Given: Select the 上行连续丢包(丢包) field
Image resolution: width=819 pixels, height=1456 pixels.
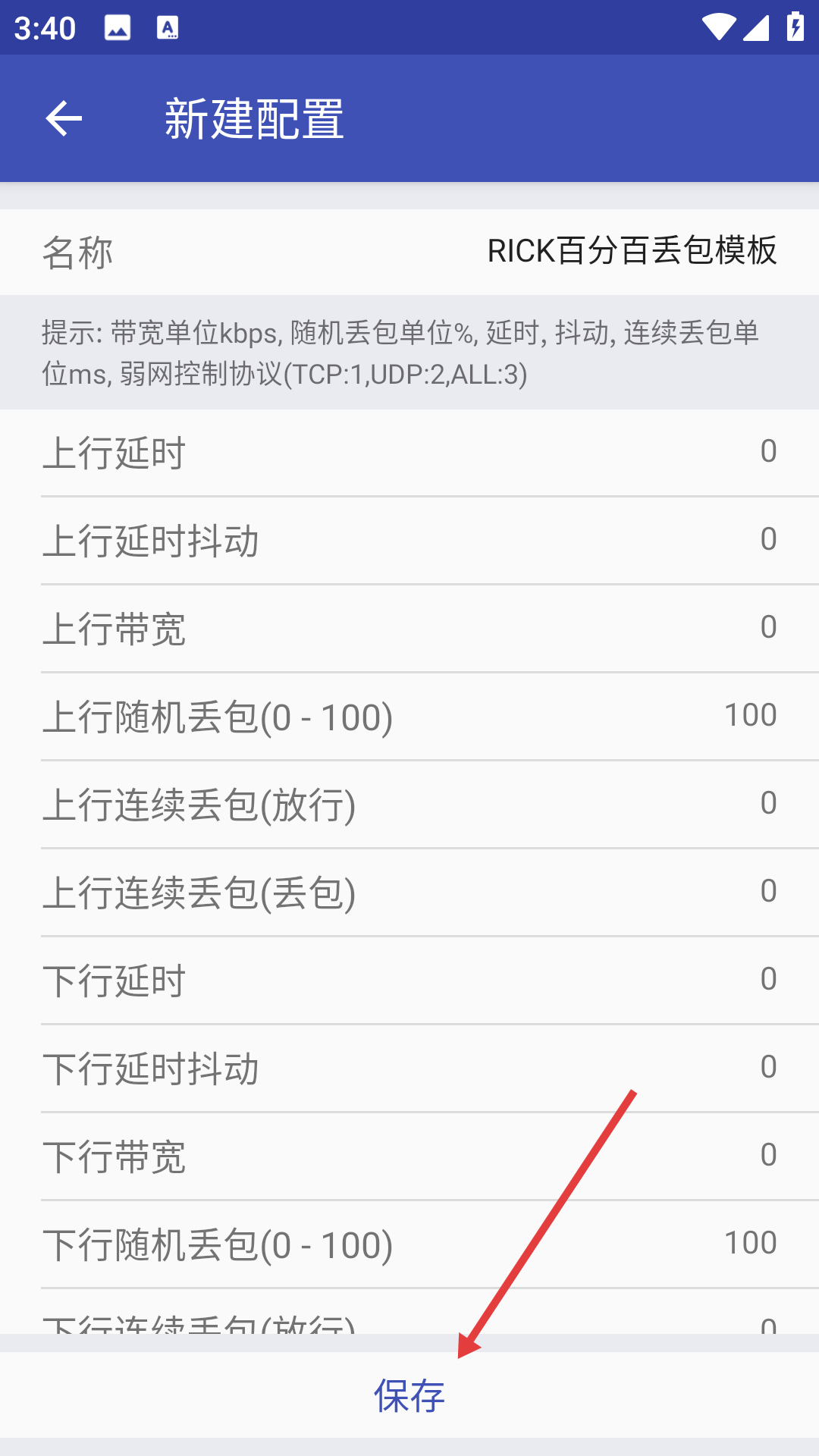Looking at the screenshot, I should click(x=409, y=893).
